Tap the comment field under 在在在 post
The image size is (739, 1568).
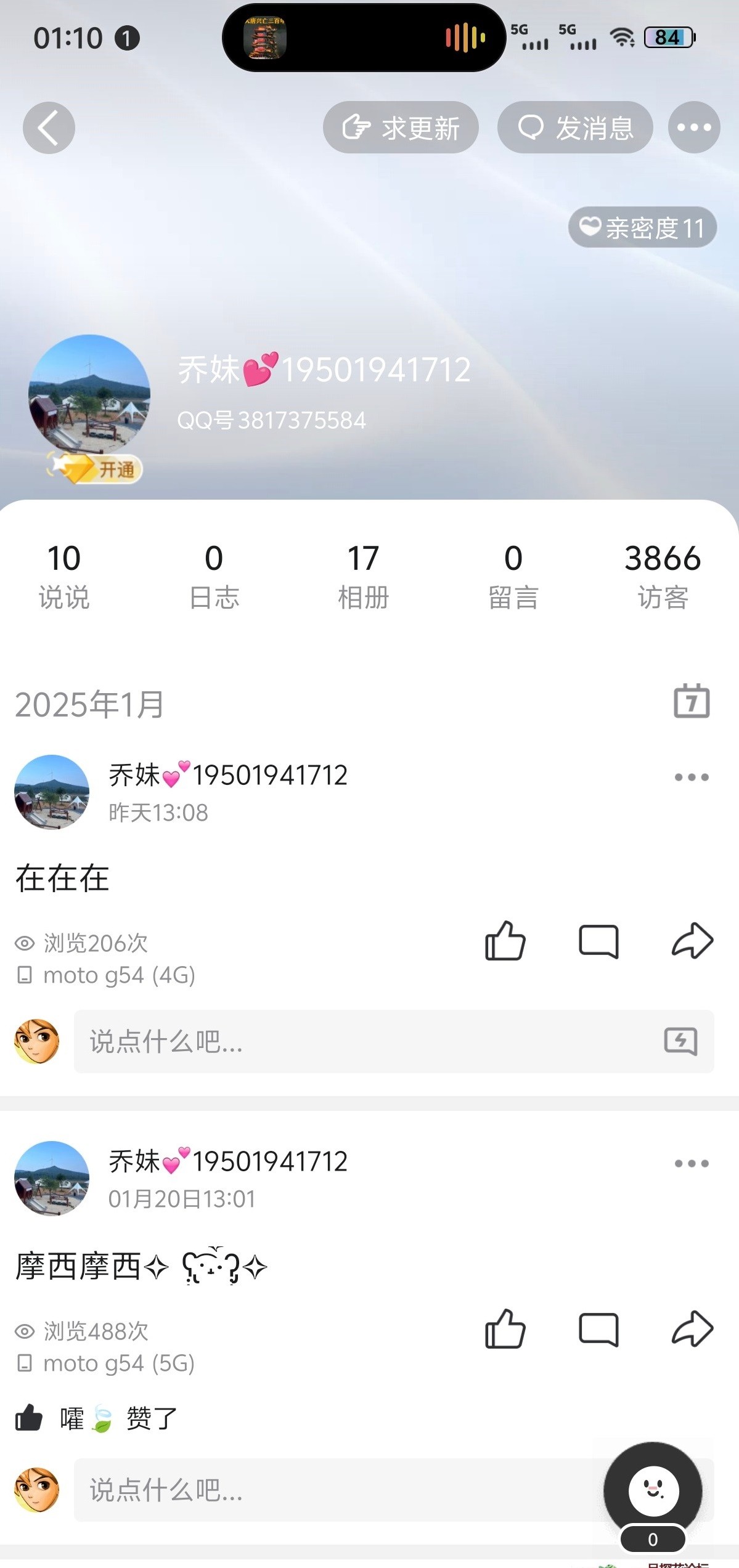pos(370,1042)
